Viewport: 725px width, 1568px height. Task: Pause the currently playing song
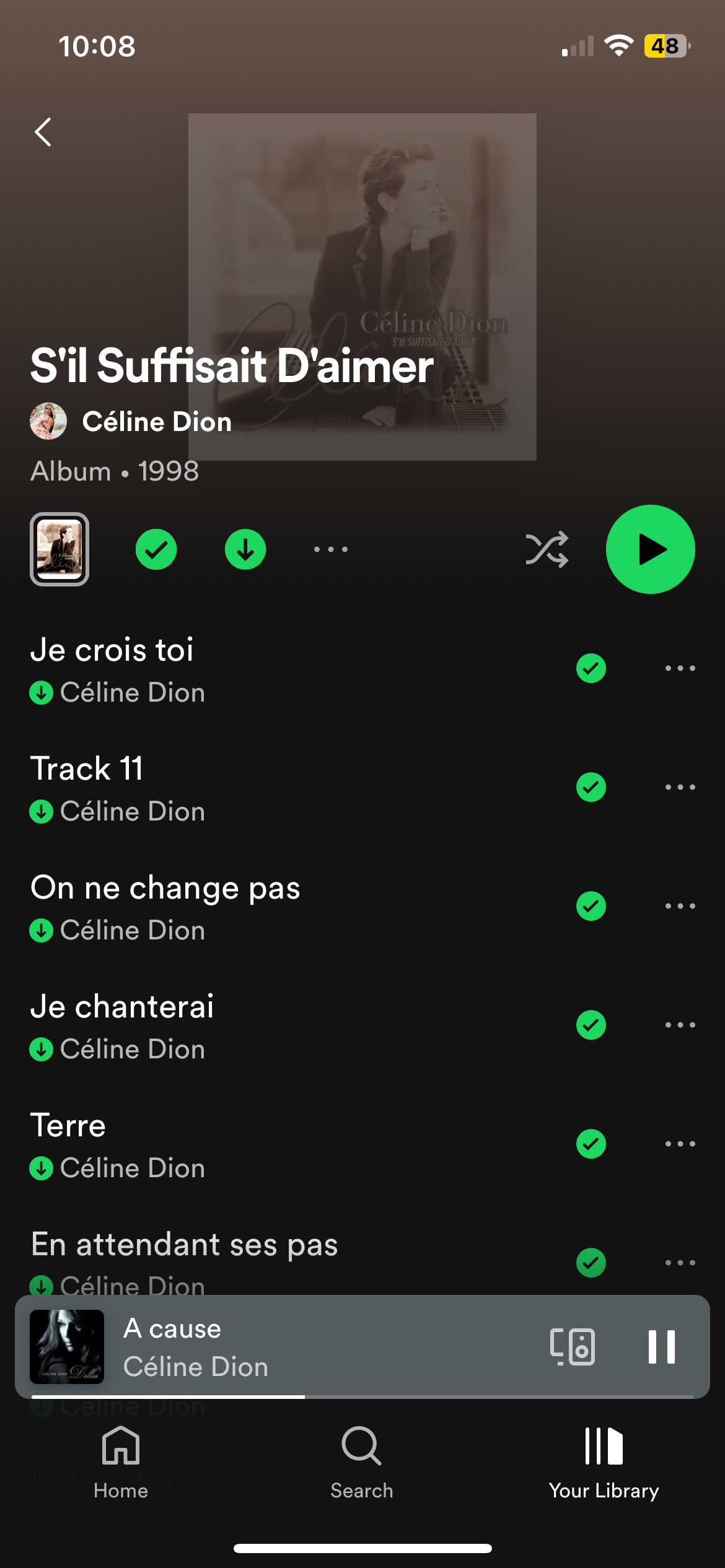[x=661, y=1347]
